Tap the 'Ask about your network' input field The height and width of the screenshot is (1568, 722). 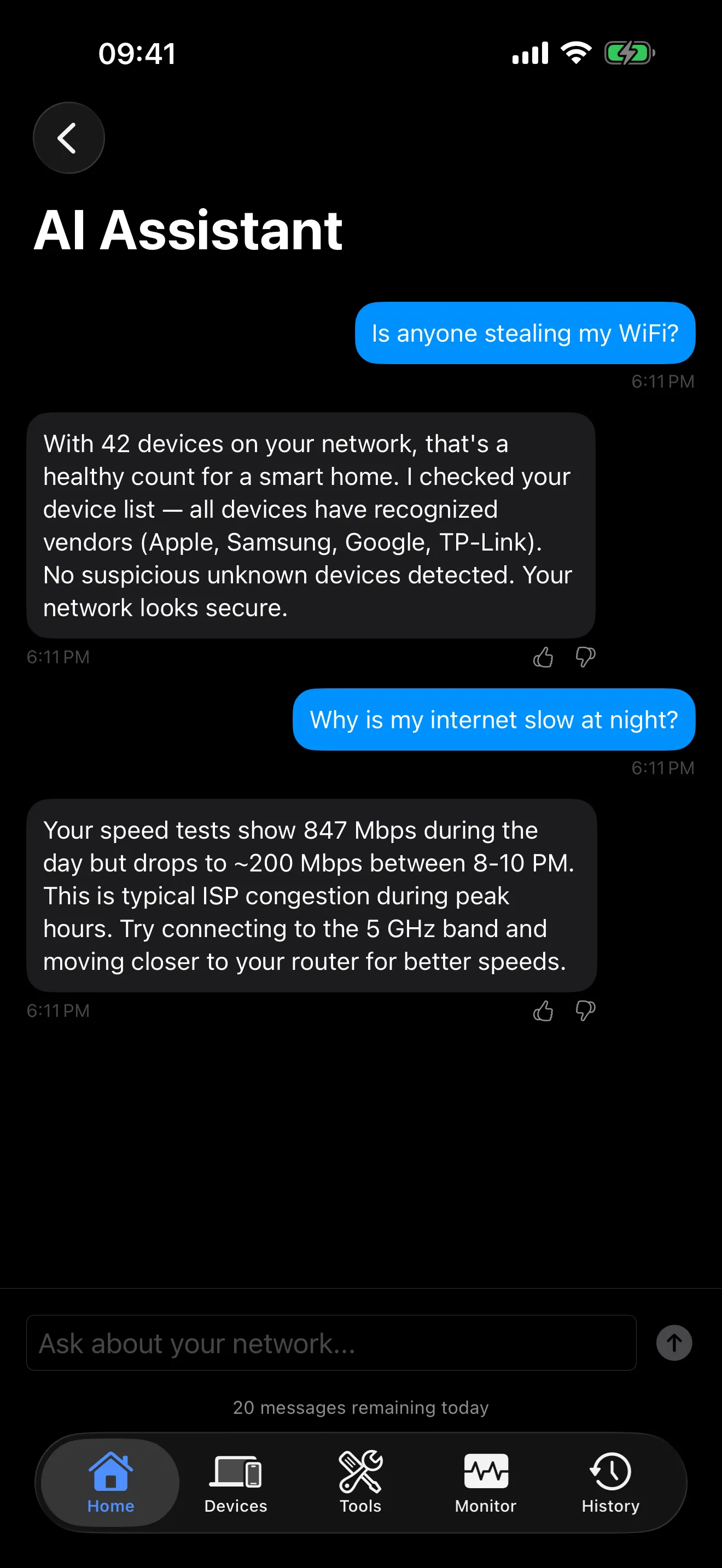[x=331, y=1343]
